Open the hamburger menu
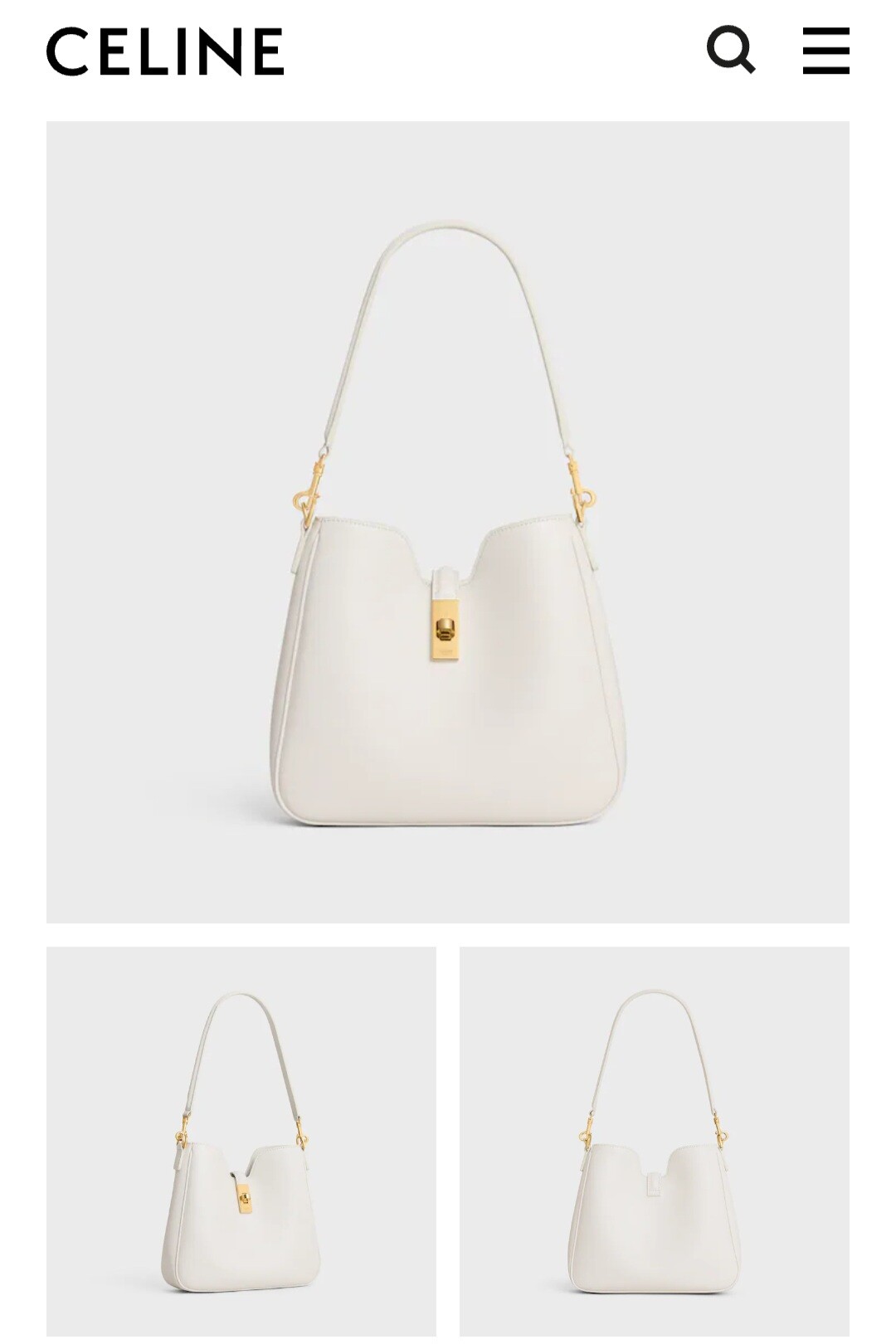 click(825, 50)
